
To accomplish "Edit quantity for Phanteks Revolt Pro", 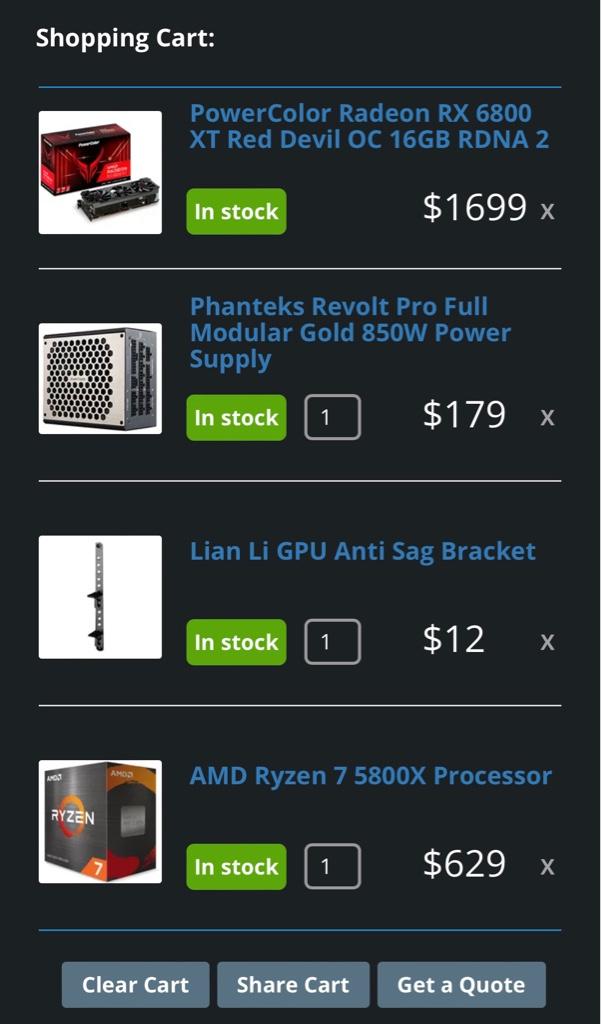I will (332, 417).
